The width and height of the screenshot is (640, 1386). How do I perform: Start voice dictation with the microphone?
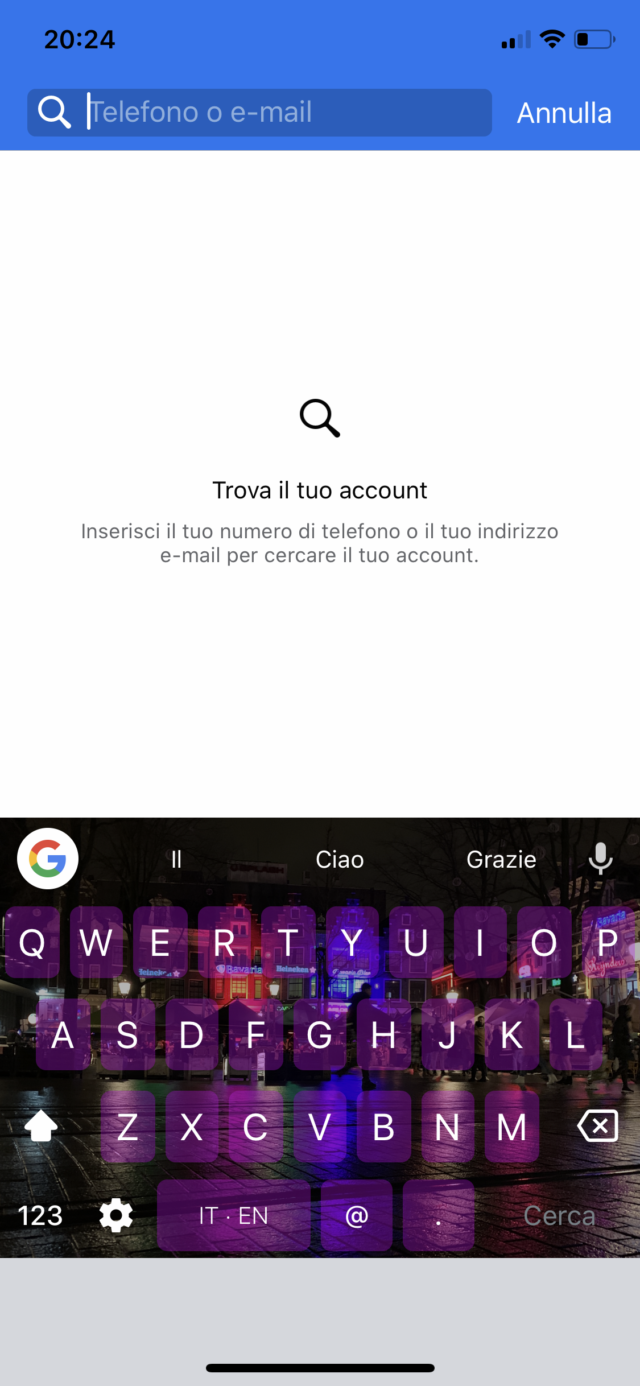pos(600,859)
